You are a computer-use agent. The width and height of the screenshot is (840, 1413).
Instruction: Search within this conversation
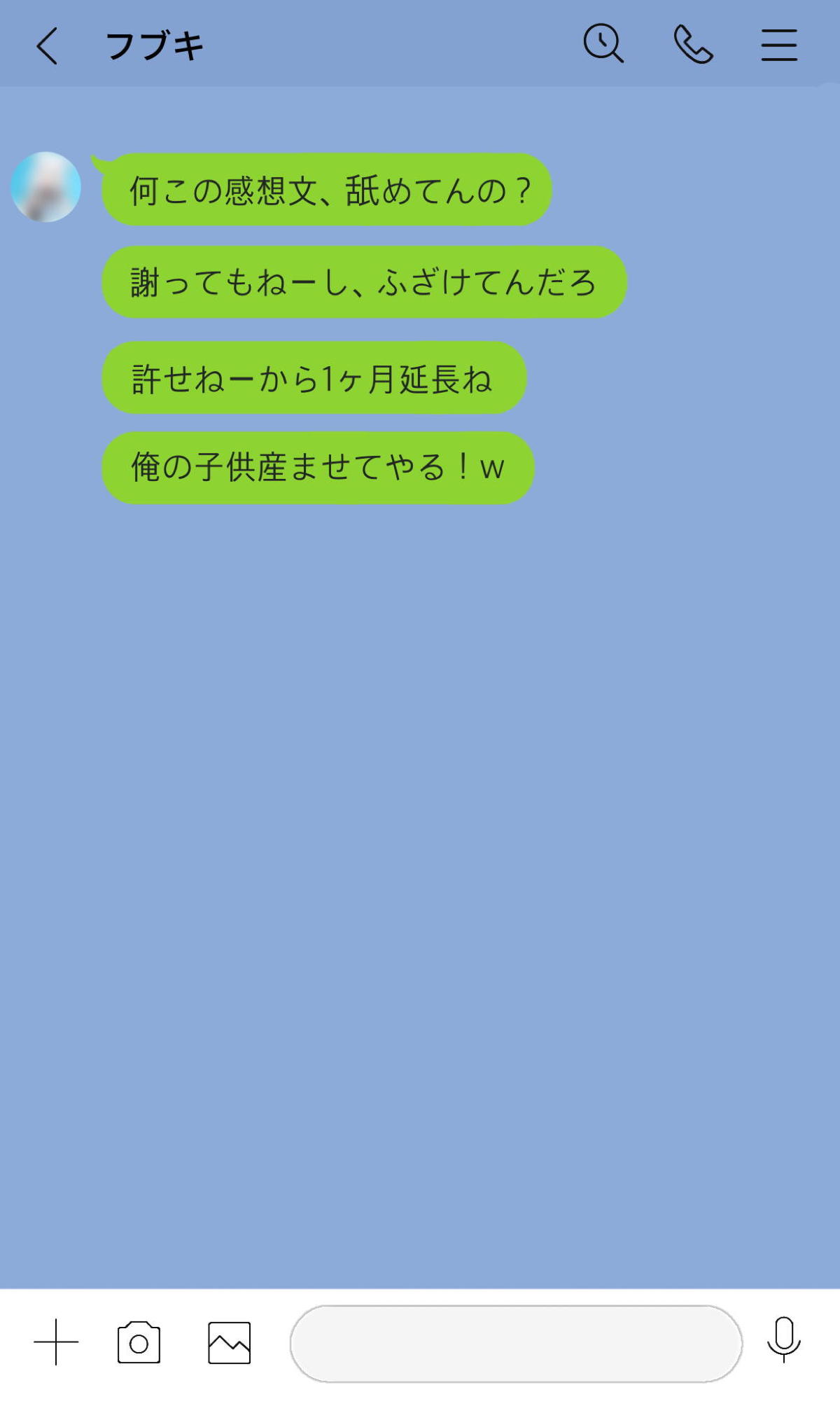603,44
